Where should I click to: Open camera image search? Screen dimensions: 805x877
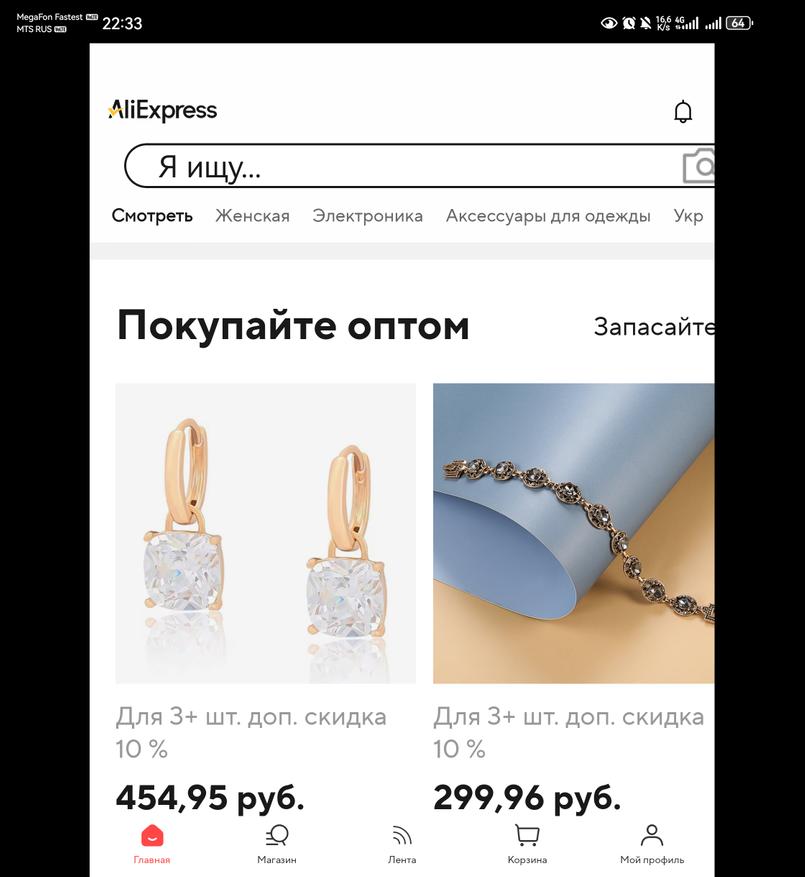(700, 167)
